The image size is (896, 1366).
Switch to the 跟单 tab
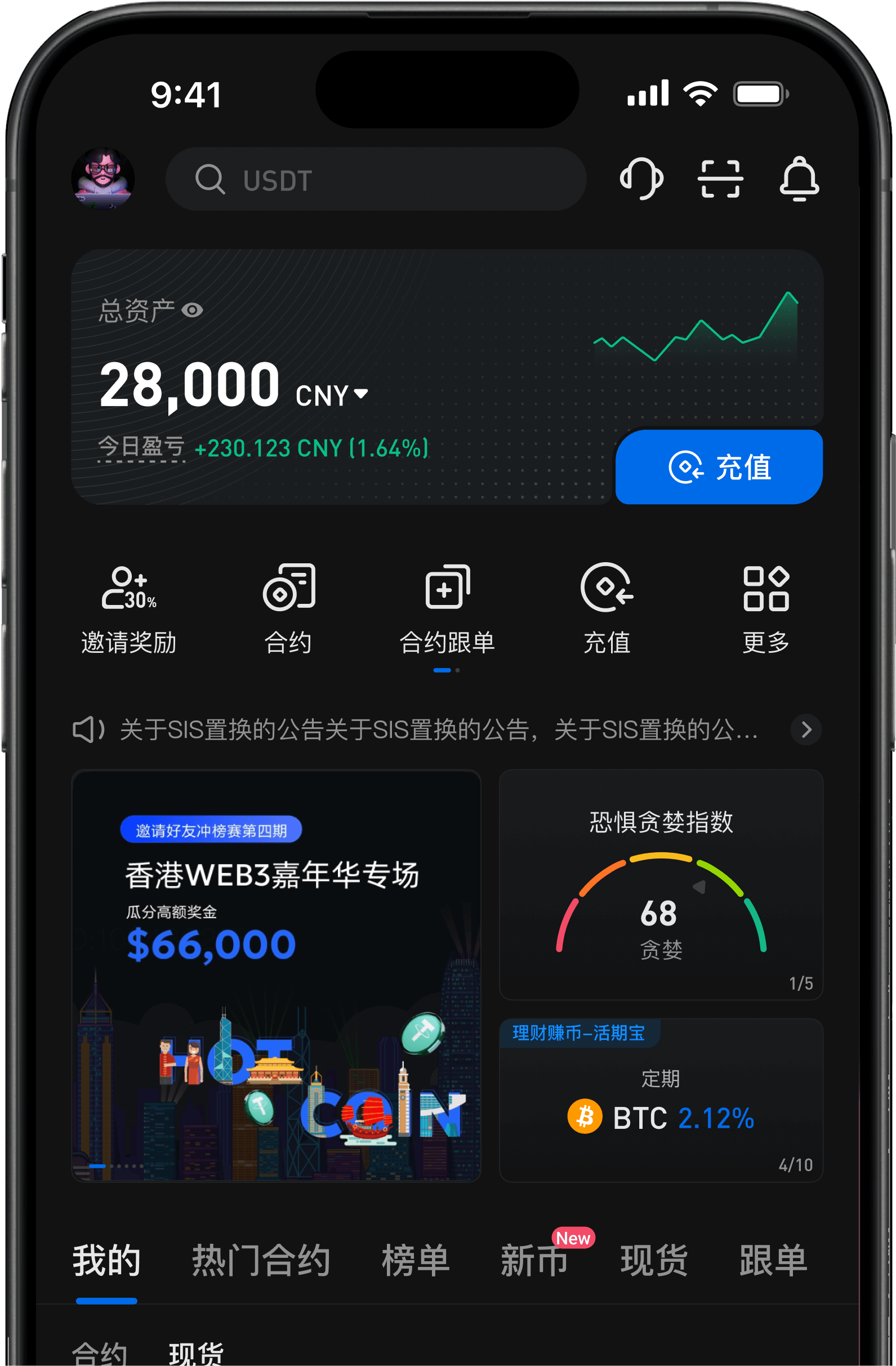pos(773,1262)
